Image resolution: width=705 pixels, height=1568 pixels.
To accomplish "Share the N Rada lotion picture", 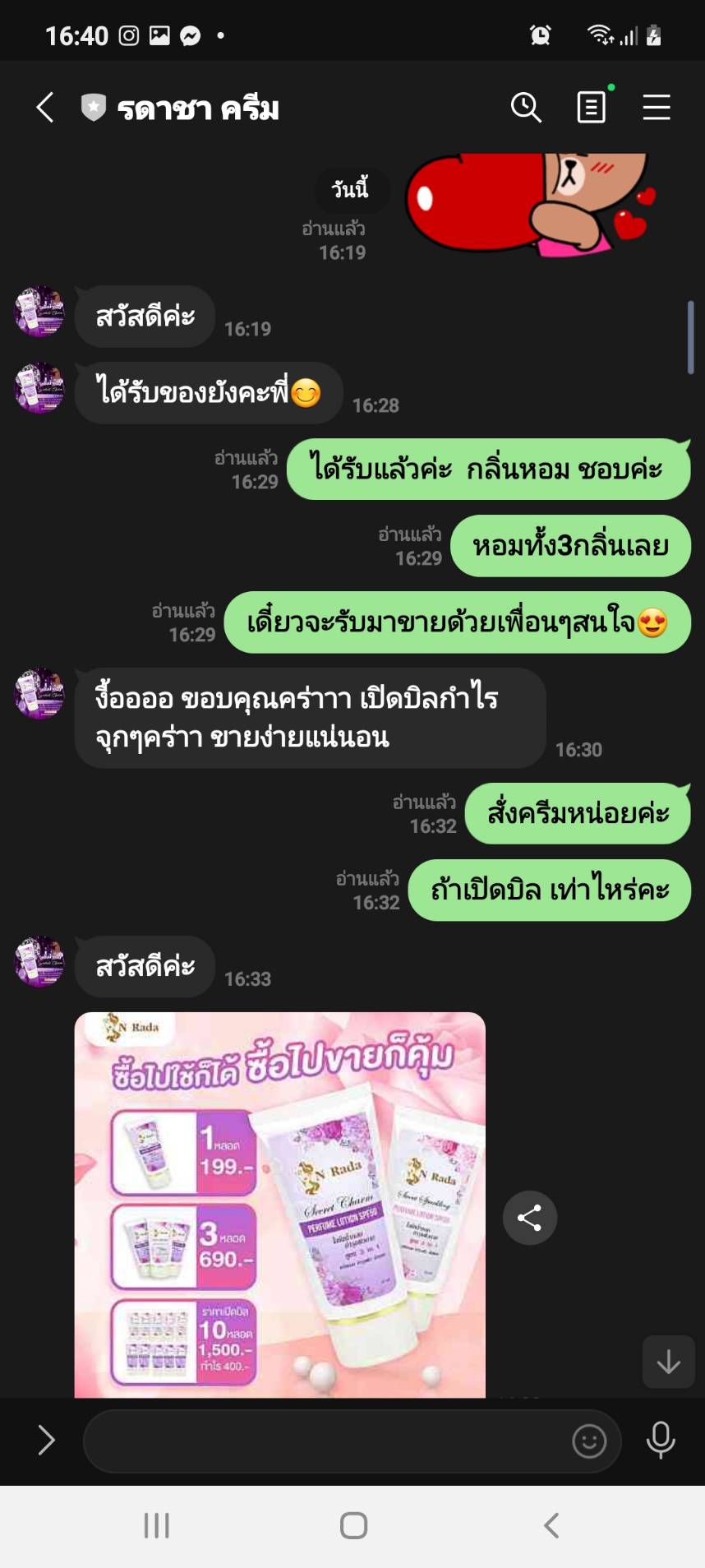I will [530, 1218].
